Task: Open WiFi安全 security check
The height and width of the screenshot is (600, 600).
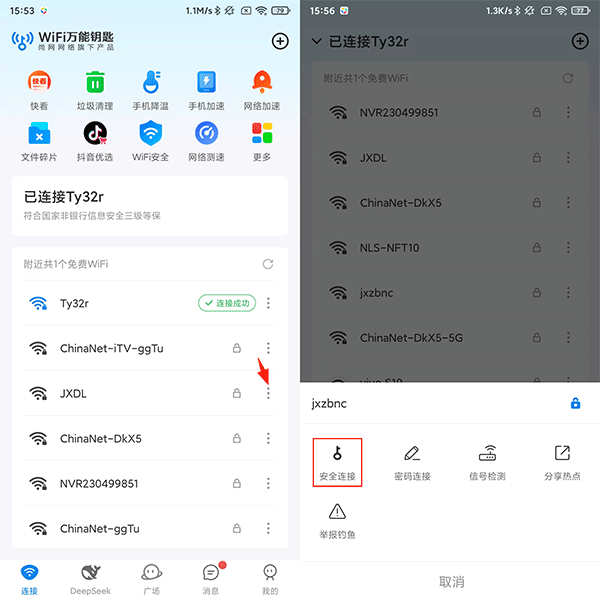Action: 151,140
